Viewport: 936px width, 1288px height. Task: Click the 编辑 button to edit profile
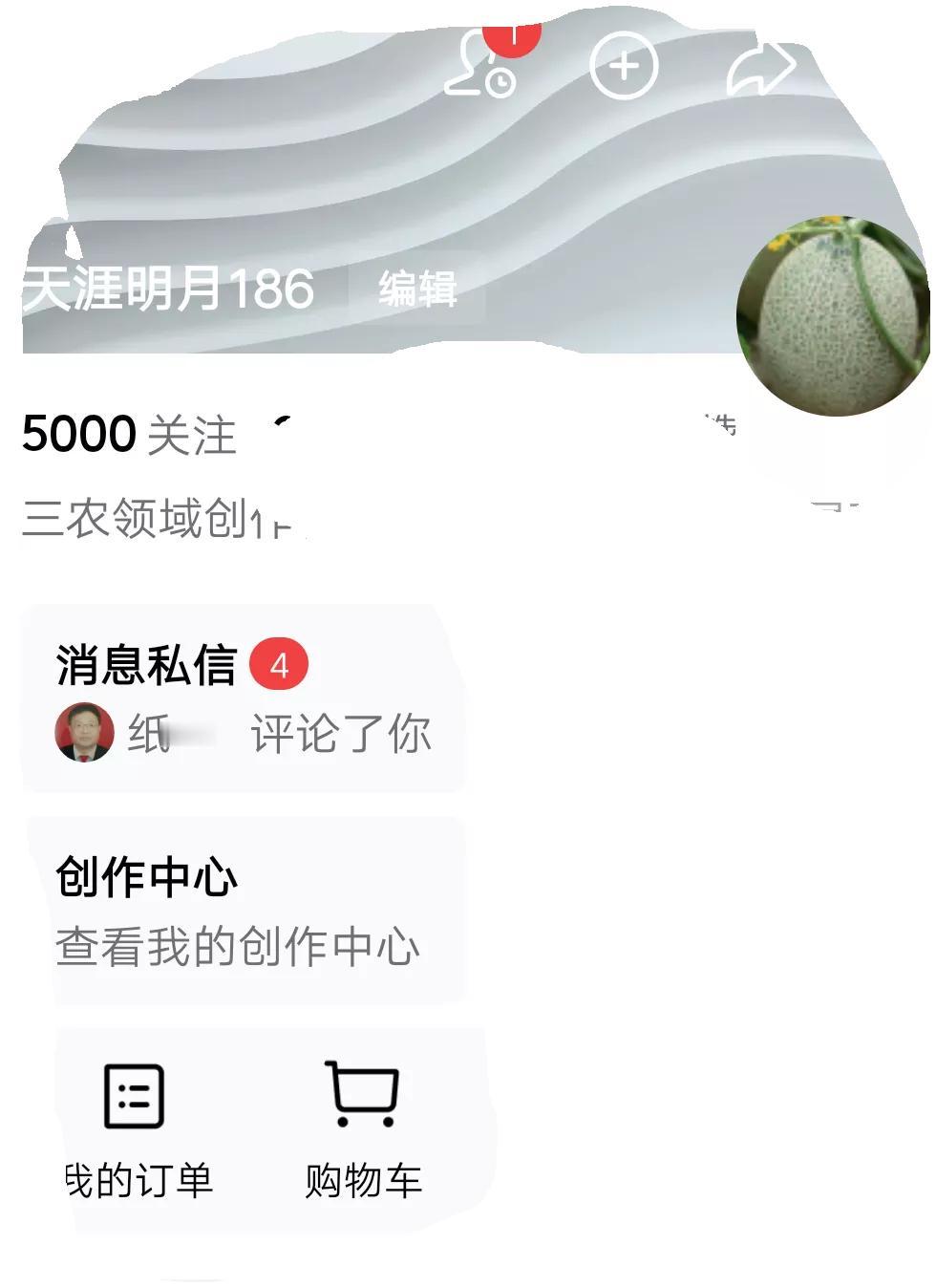point(417,292)
